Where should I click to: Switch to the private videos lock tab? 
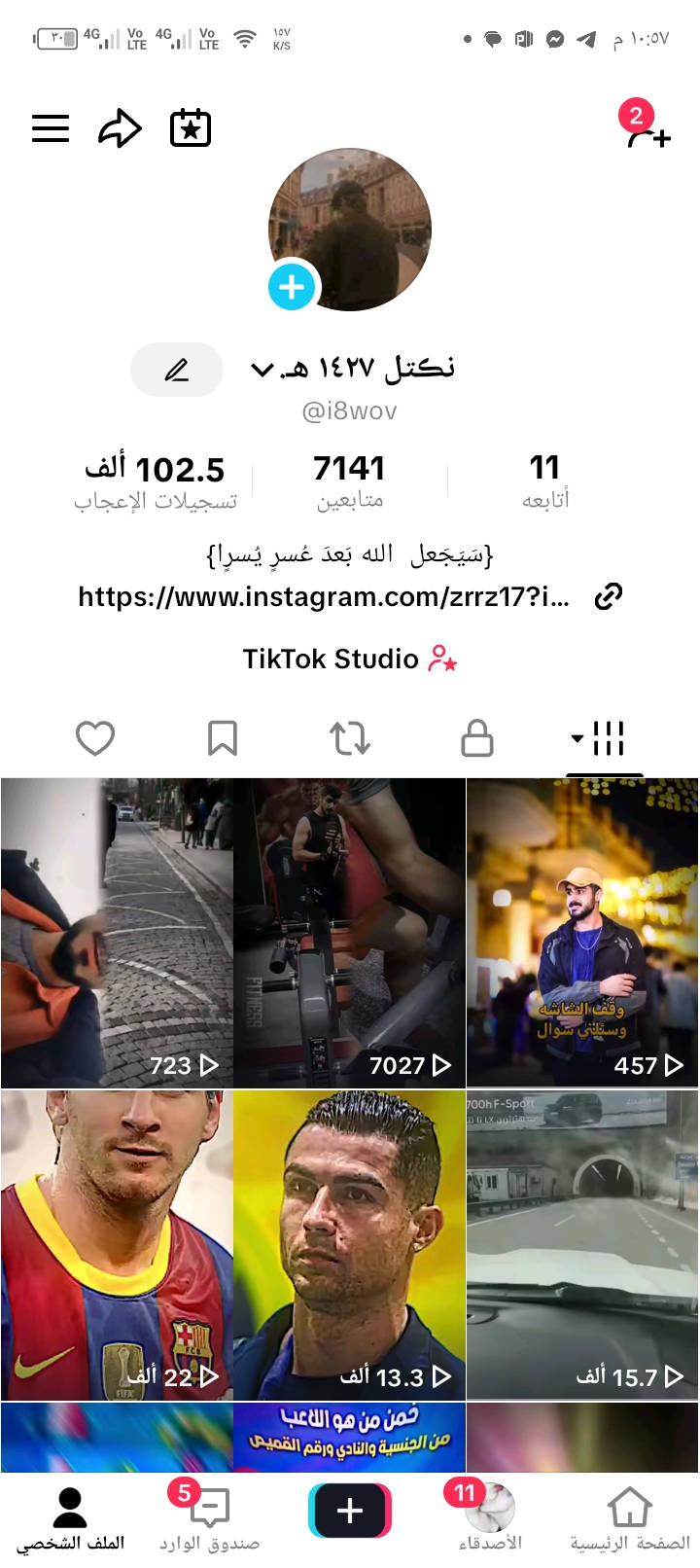pyautogui.click(x=476, y=738)
